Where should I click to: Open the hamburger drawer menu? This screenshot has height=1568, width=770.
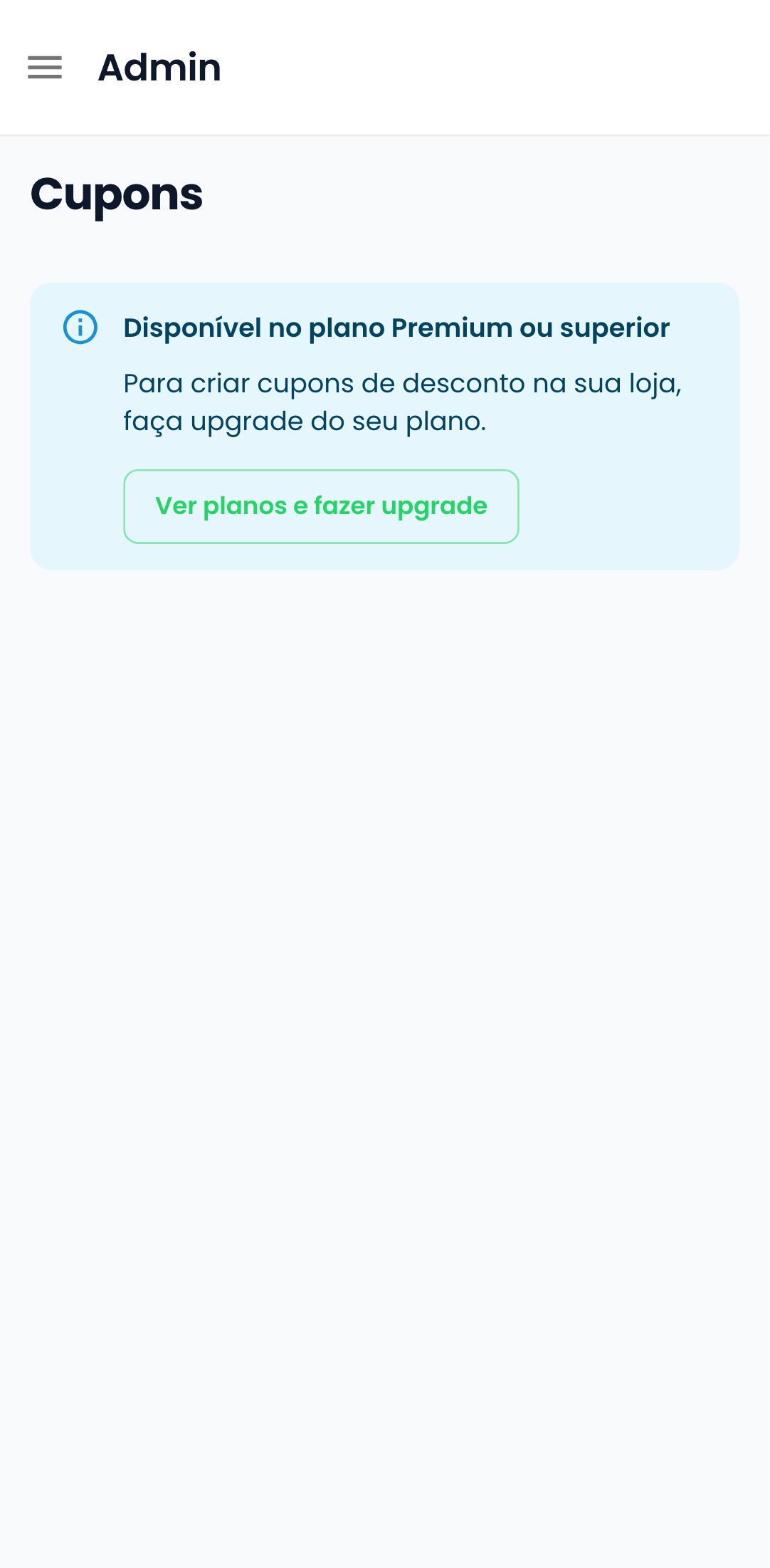click(x=45, y=68)
